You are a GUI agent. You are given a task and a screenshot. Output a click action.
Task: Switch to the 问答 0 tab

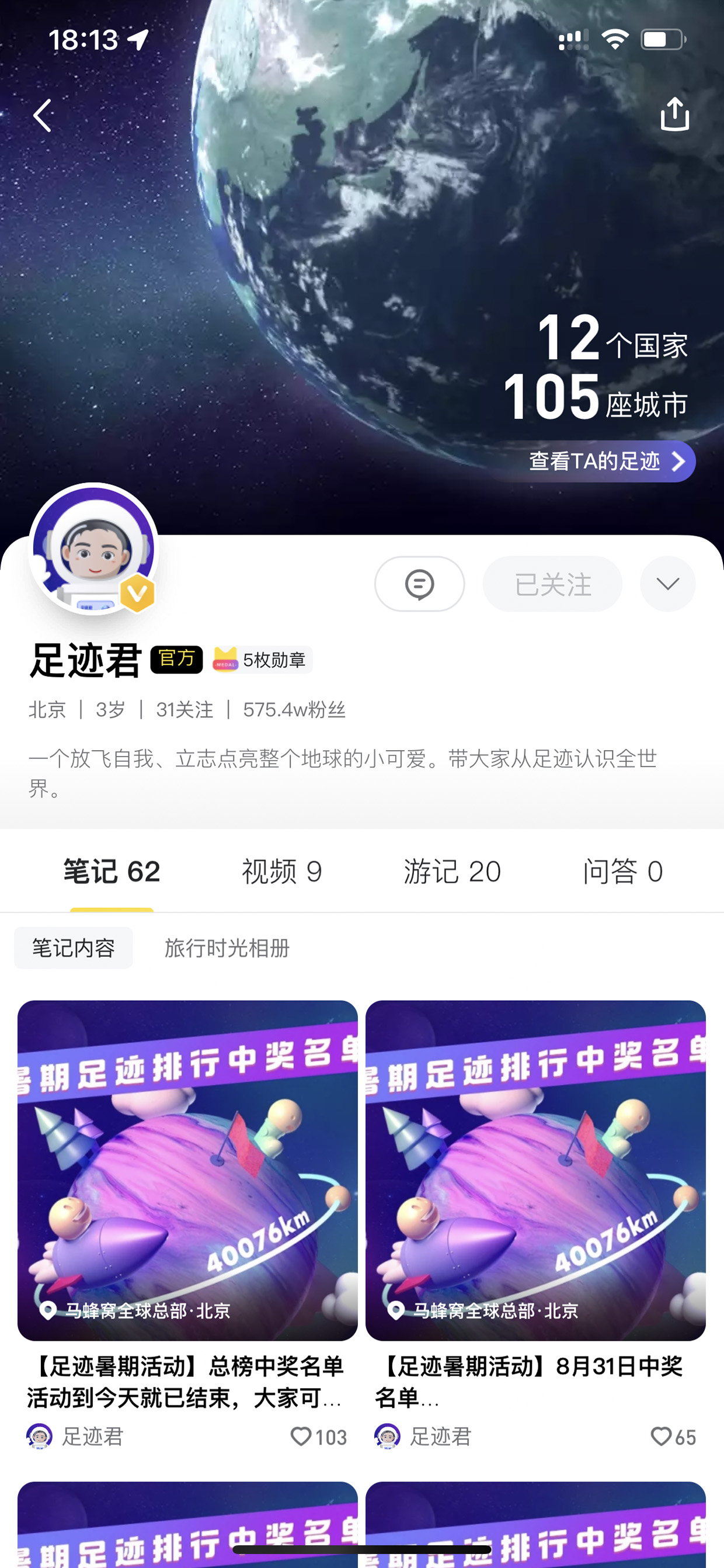622,871
